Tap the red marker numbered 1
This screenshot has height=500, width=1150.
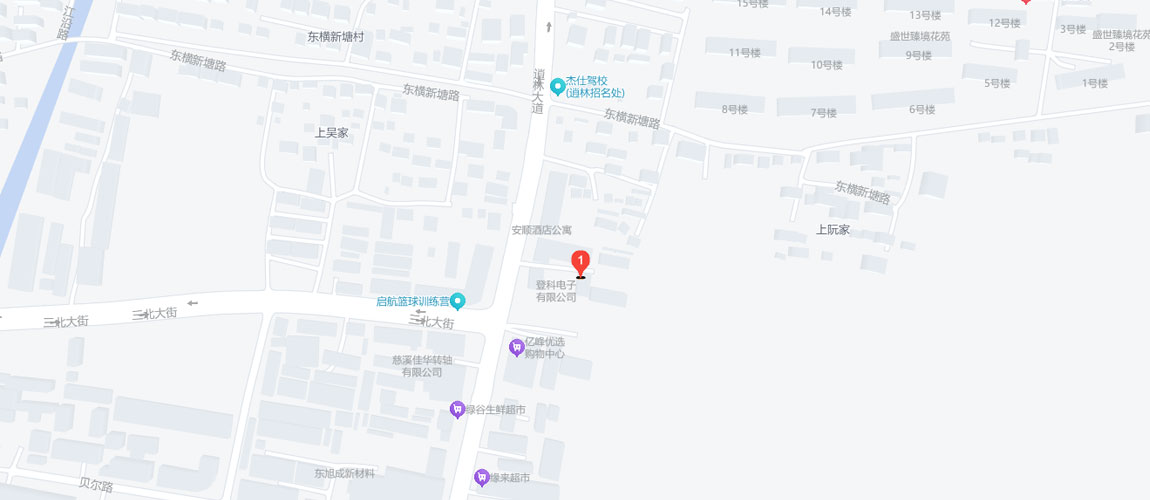click(580, 263)
